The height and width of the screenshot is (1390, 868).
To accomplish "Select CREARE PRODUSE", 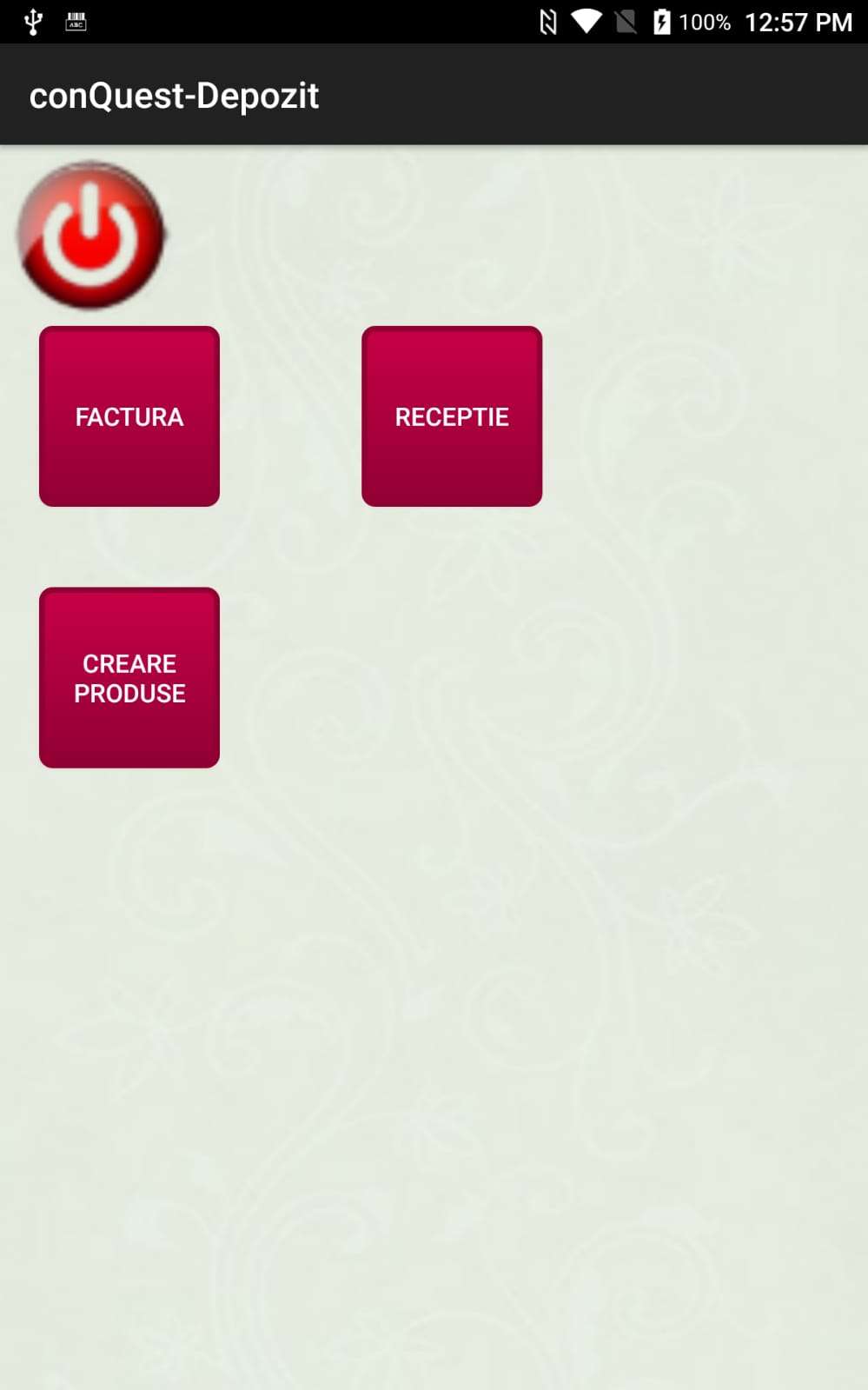I will click(129, 678).
